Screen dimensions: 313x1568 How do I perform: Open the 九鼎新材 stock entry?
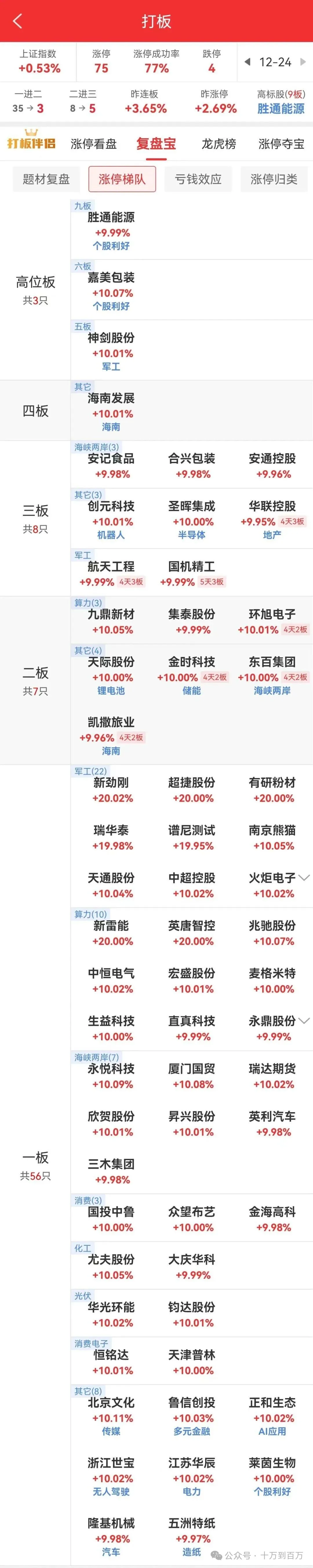click(111, 621)
